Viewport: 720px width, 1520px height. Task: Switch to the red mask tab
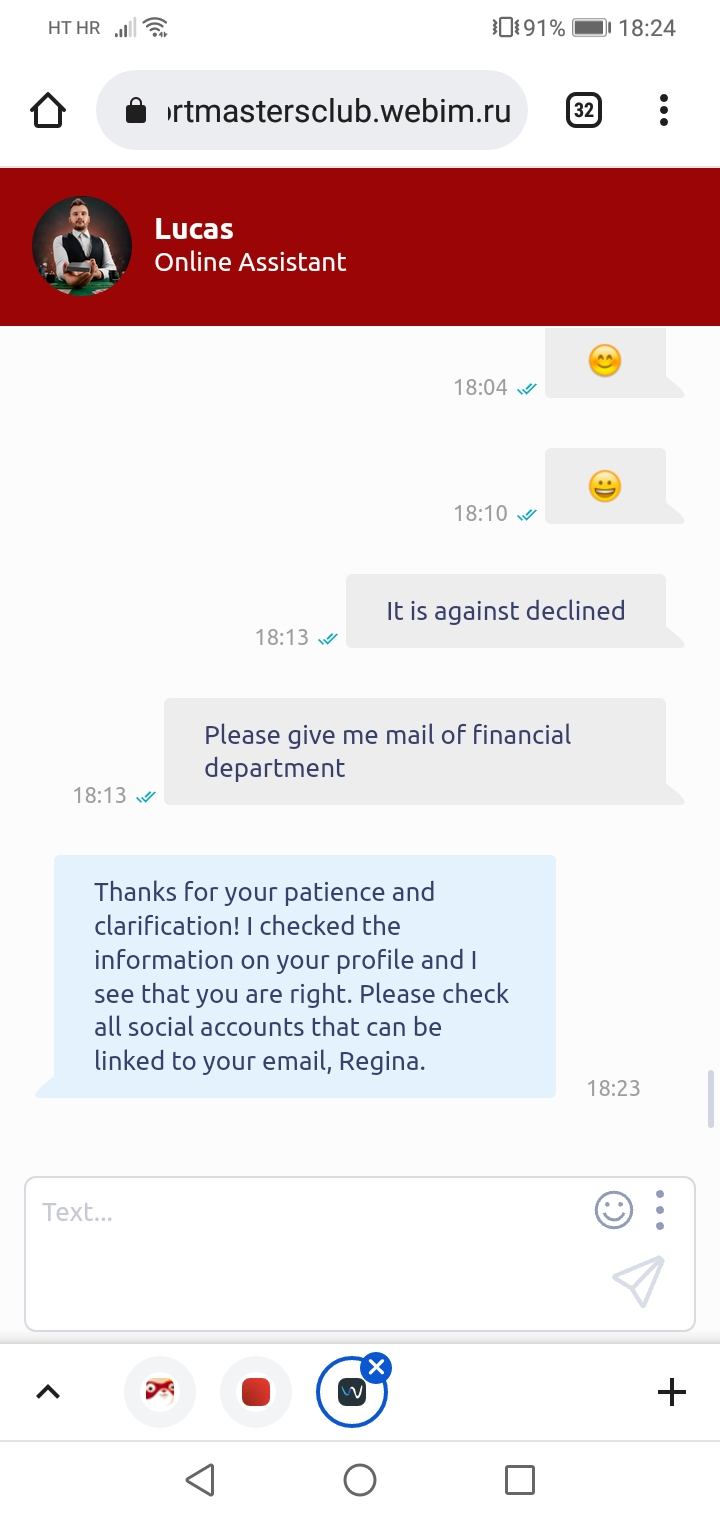tap(159, 1392)
